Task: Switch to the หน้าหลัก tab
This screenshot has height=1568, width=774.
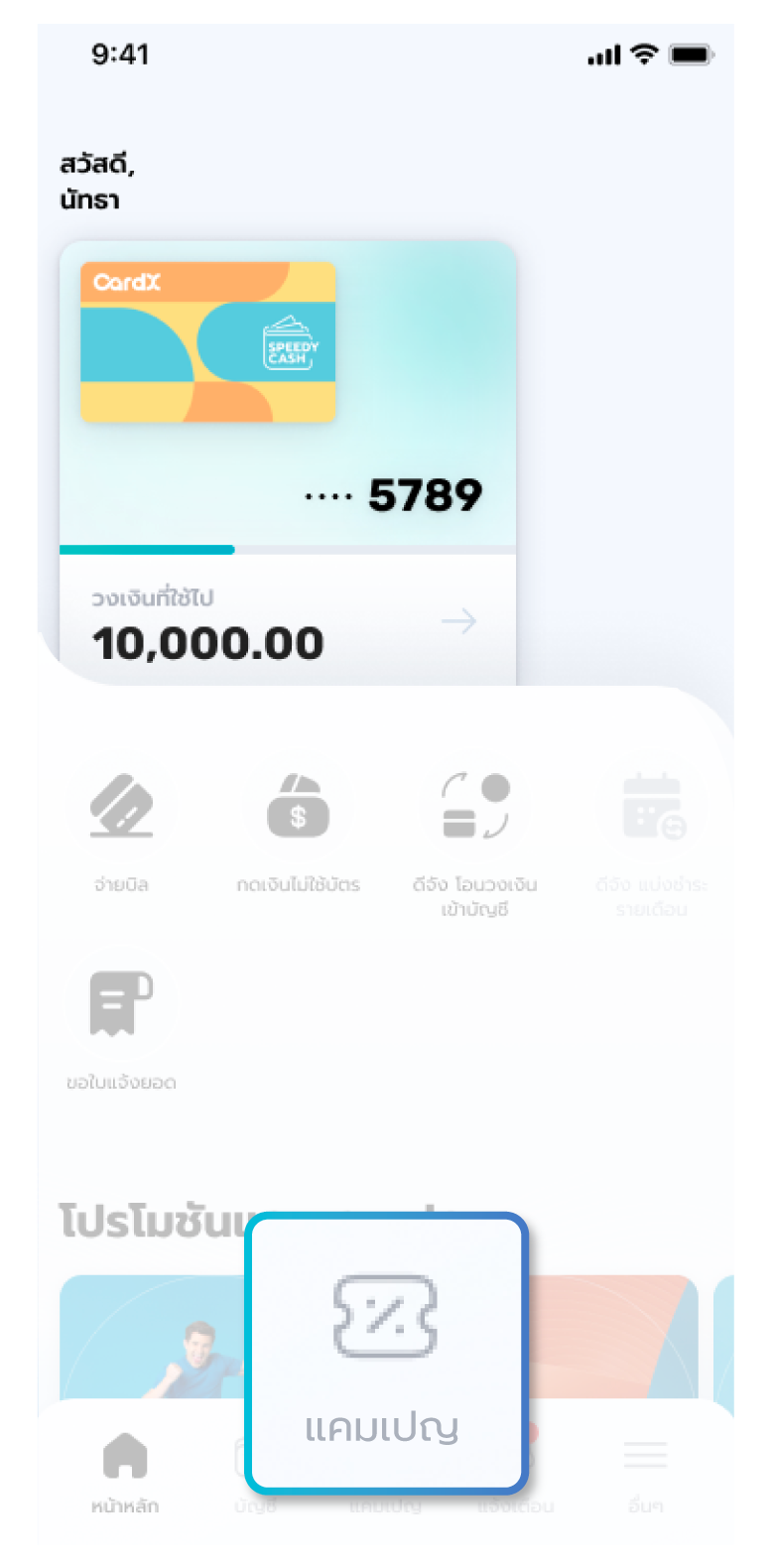Action: [x=125, y=1472]
